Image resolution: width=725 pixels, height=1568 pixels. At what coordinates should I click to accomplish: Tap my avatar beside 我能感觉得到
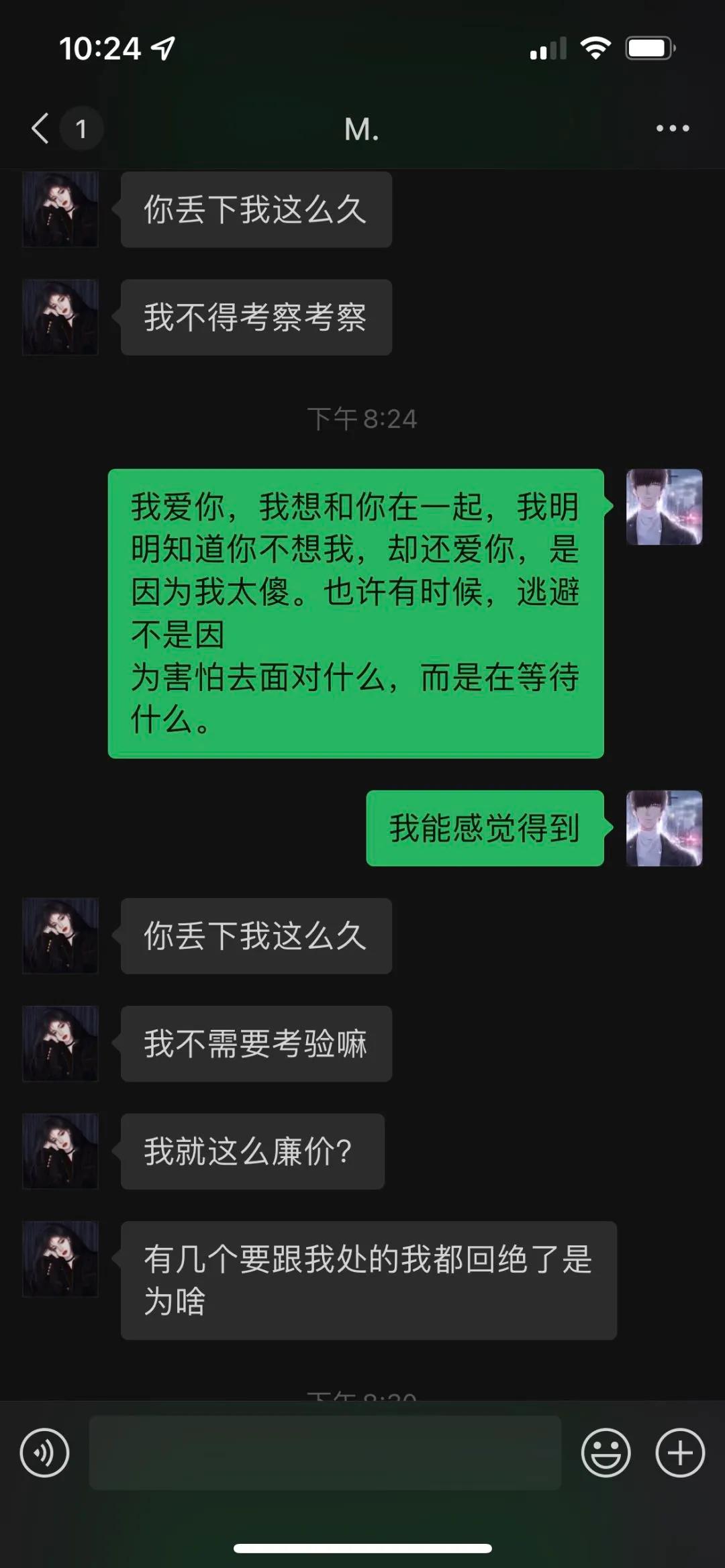click(664, 828)
